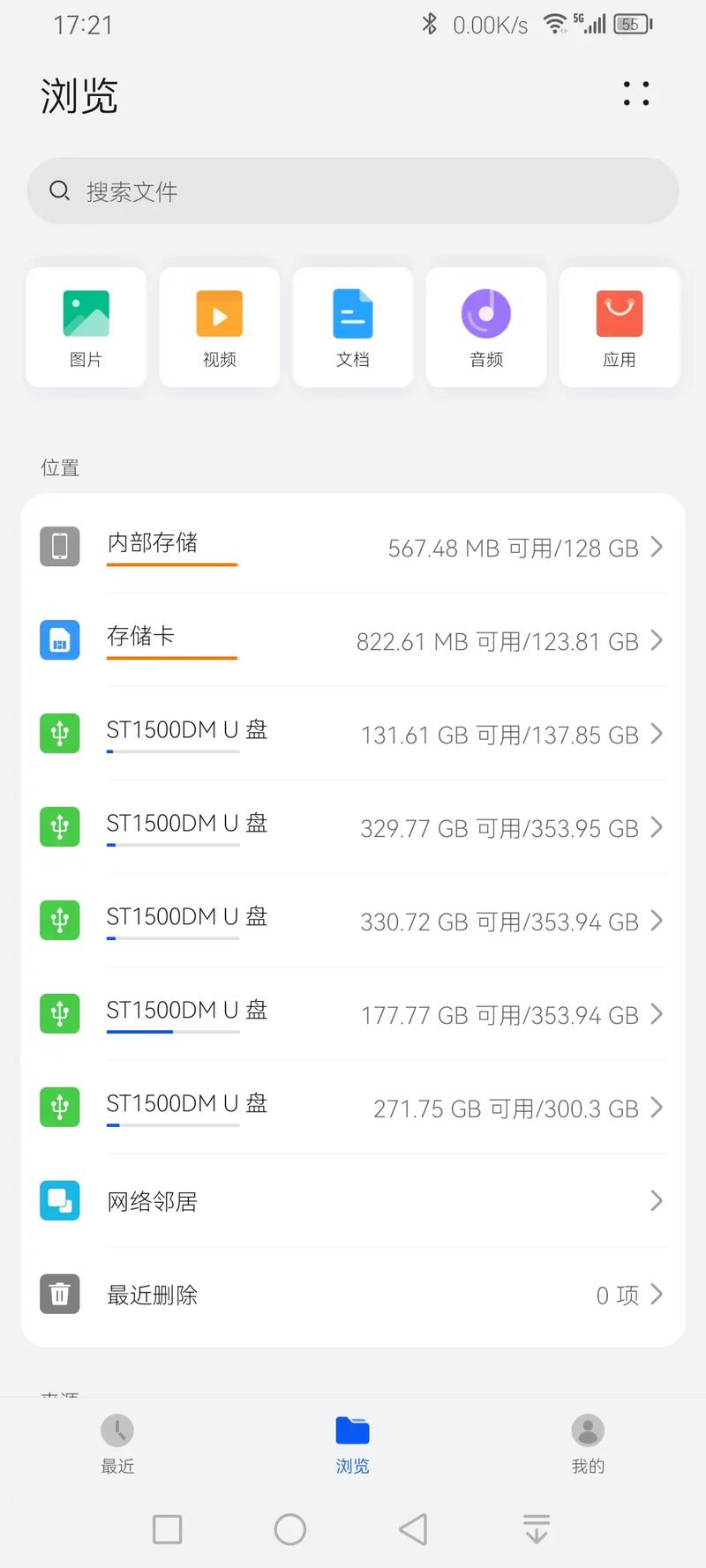The height and width of the screenshot is (1568, 706).
Task: Open the 音频 (Audio) category
Action: click(x=485, y=326)
